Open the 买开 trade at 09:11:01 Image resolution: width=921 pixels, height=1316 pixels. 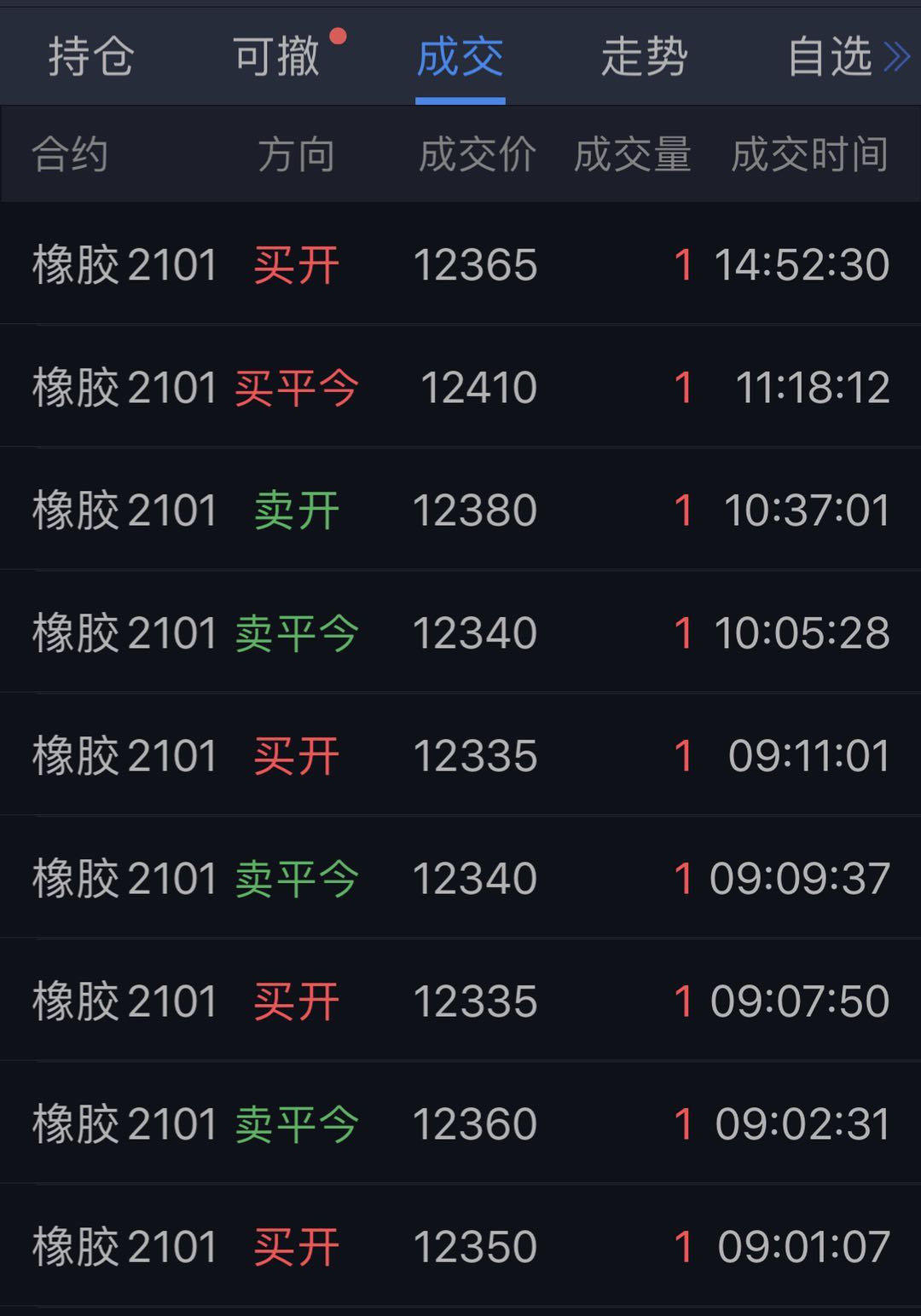tap(460, 755)
